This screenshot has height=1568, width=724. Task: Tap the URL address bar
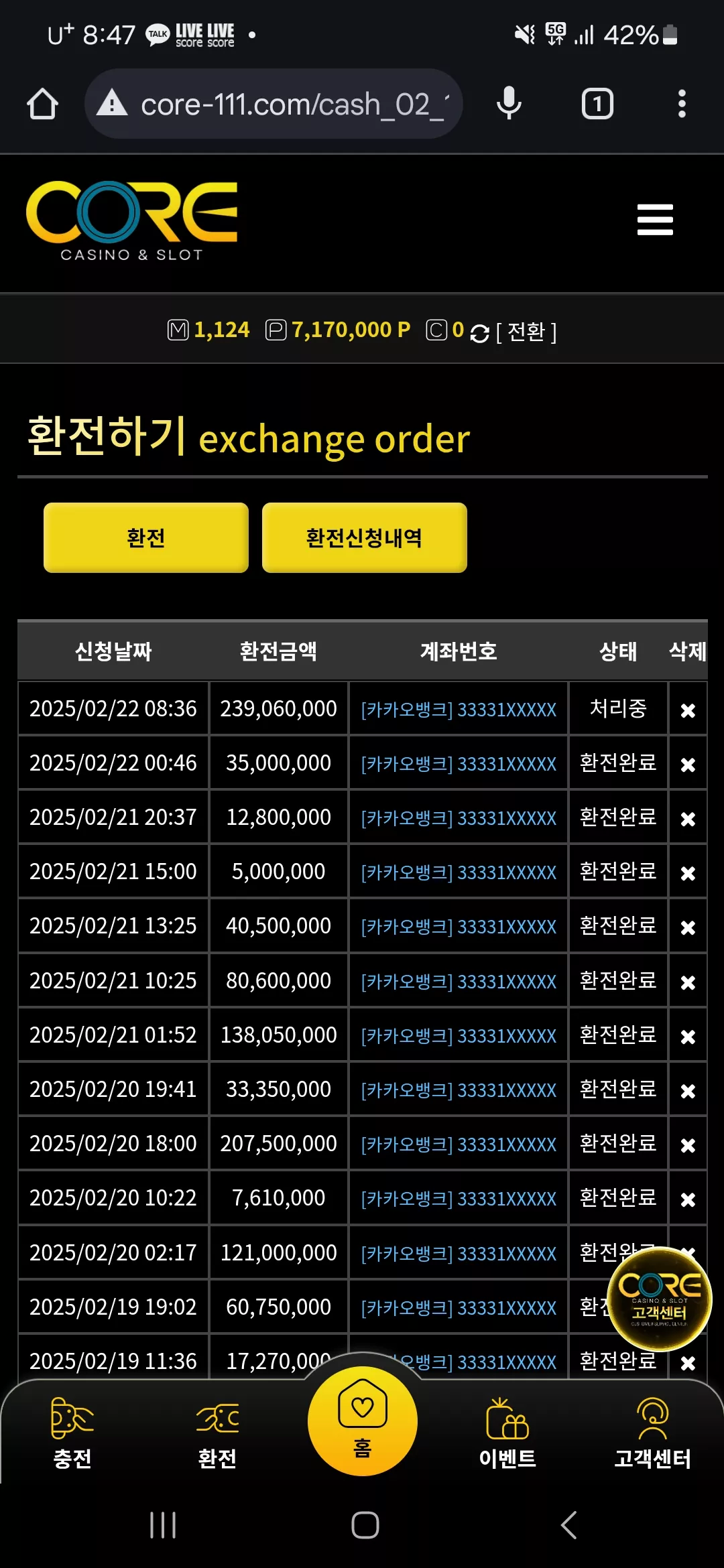click(274, 104)
